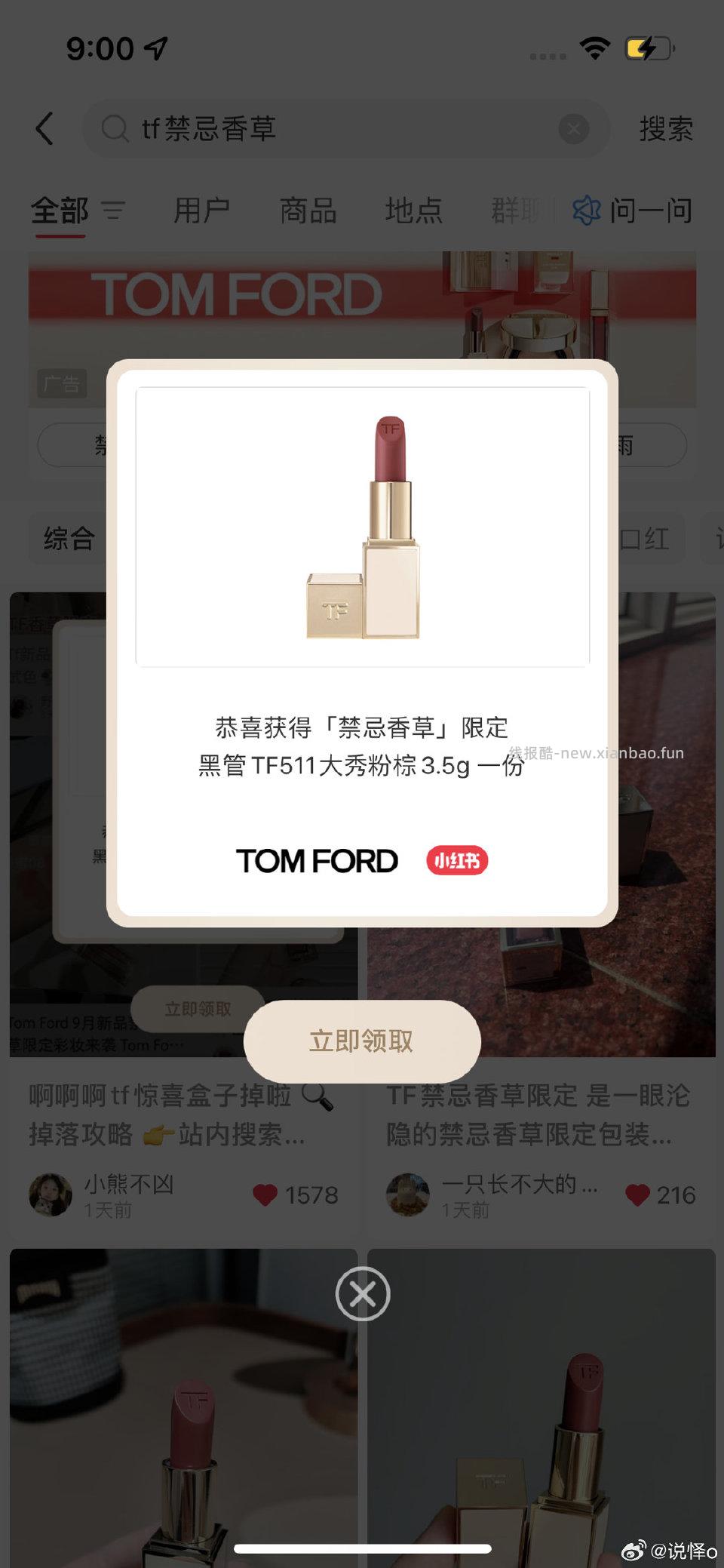
Task: Open the 地点 results category
Action: [x=413, y=211]
